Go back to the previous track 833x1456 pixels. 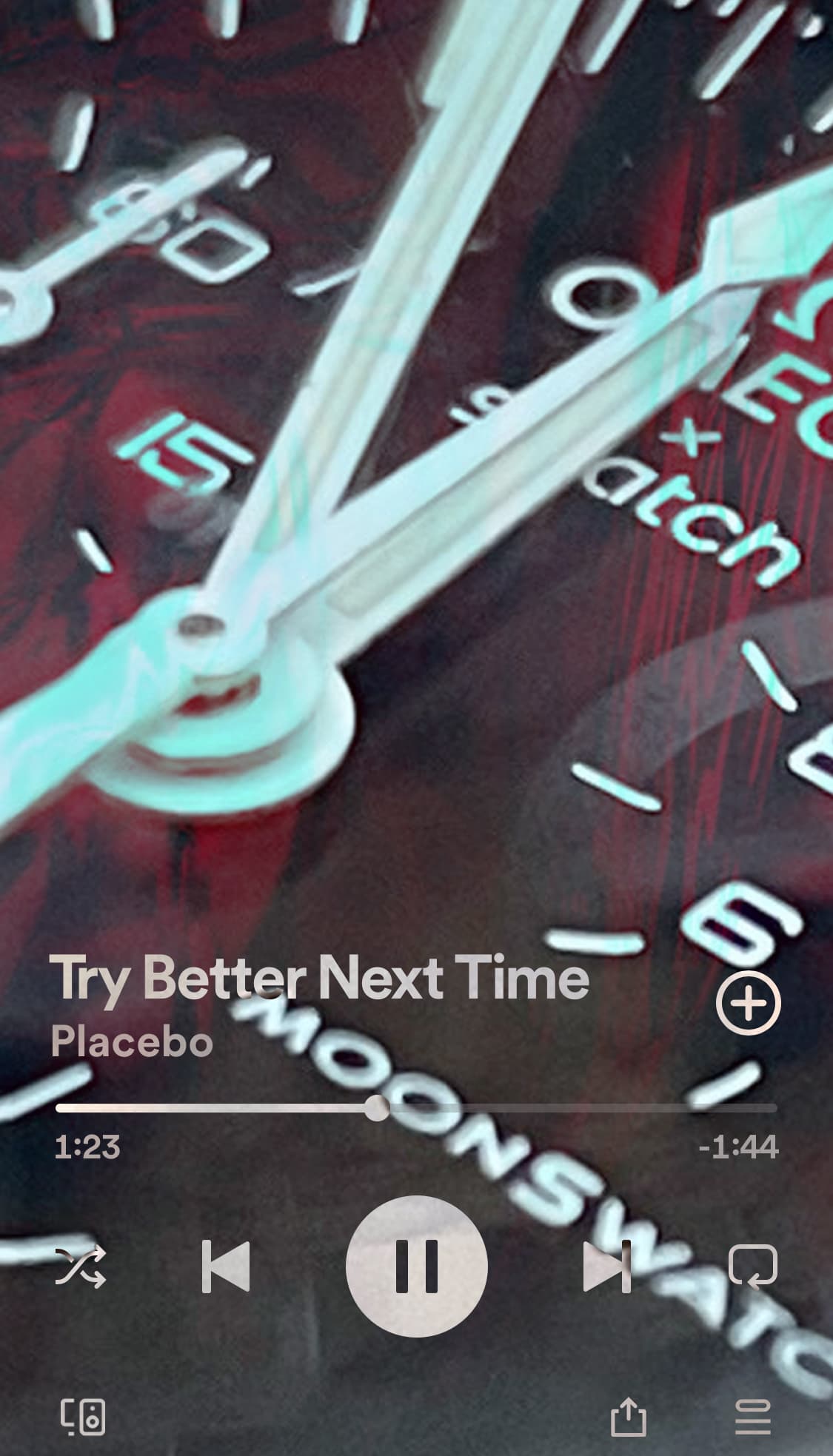click(226, 1267)
